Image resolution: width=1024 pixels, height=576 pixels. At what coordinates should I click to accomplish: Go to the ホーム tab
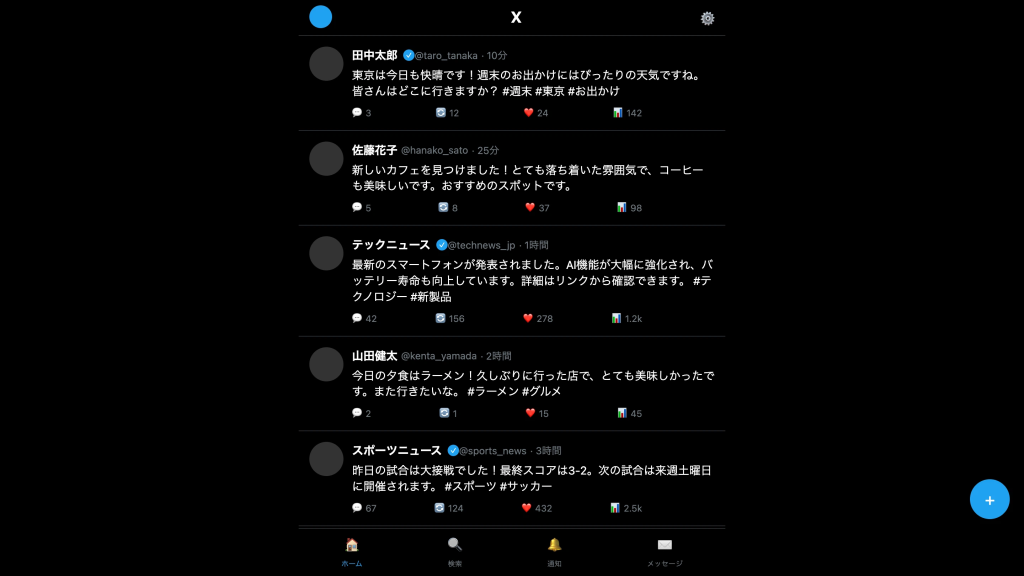(352, 551)
